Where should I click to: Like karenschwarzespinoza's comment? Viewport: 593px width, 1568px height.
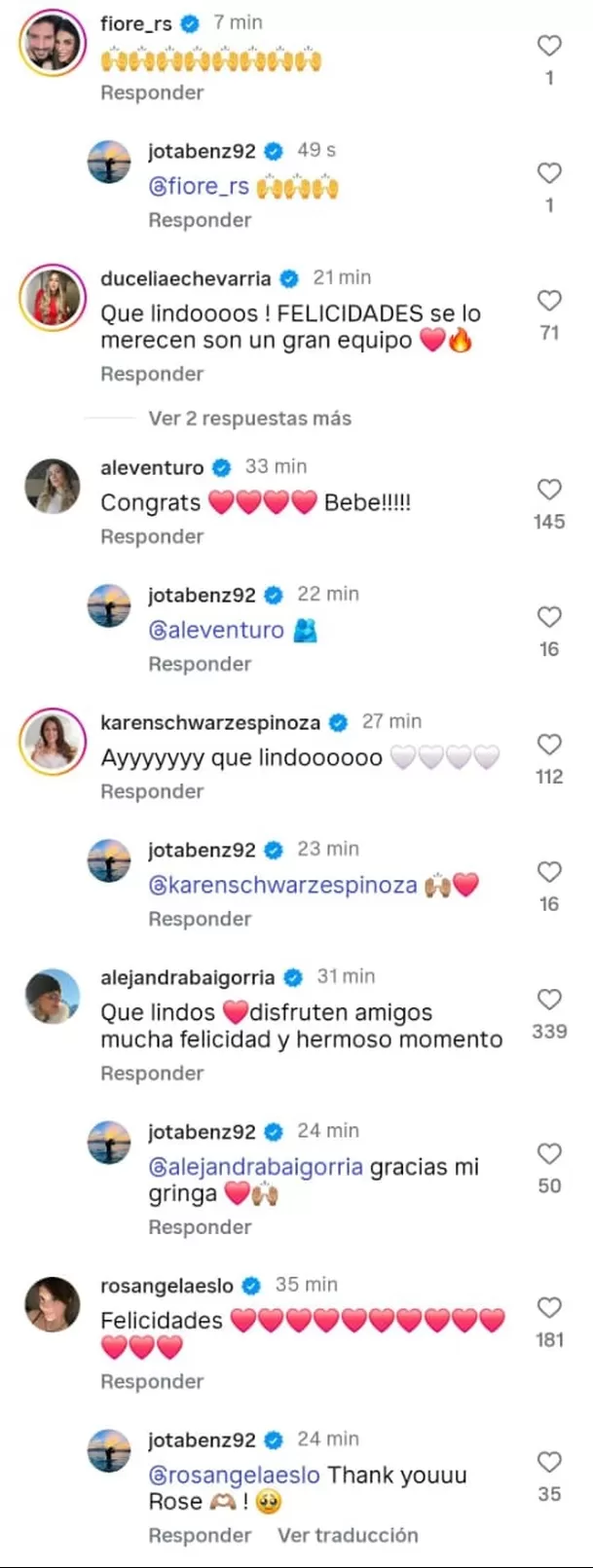[549, 745]
